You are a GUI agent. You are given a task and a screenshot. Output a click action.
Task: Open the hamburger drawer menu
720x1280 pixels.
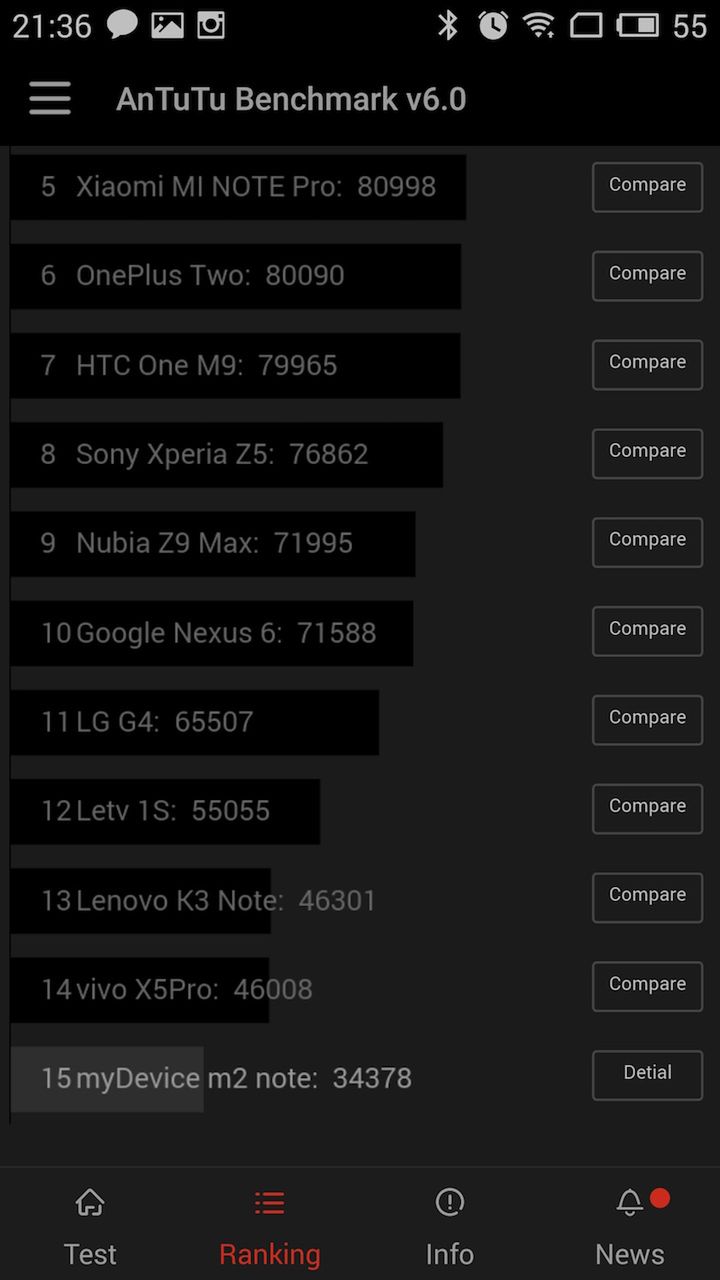pyautogui.click(x=50, y=99)
